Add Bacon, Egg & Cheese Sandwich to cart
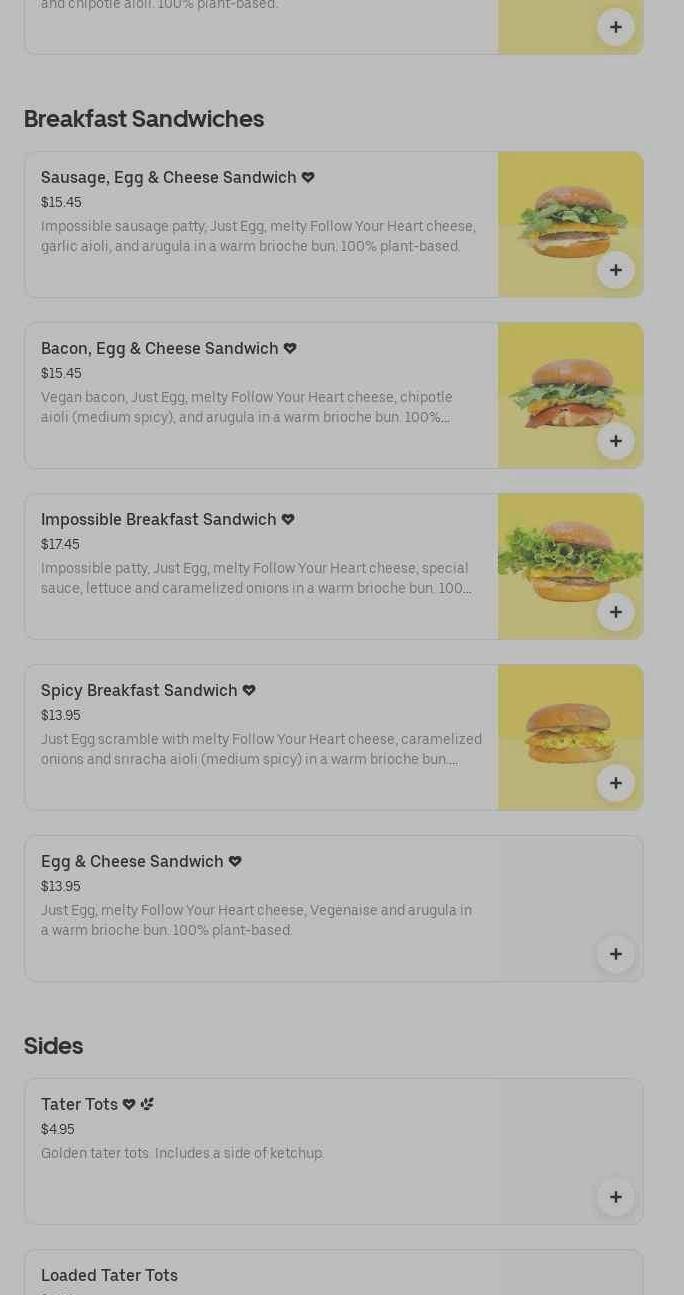The width and height of the screenshot is (684, 1295). (x=616, y=441)
